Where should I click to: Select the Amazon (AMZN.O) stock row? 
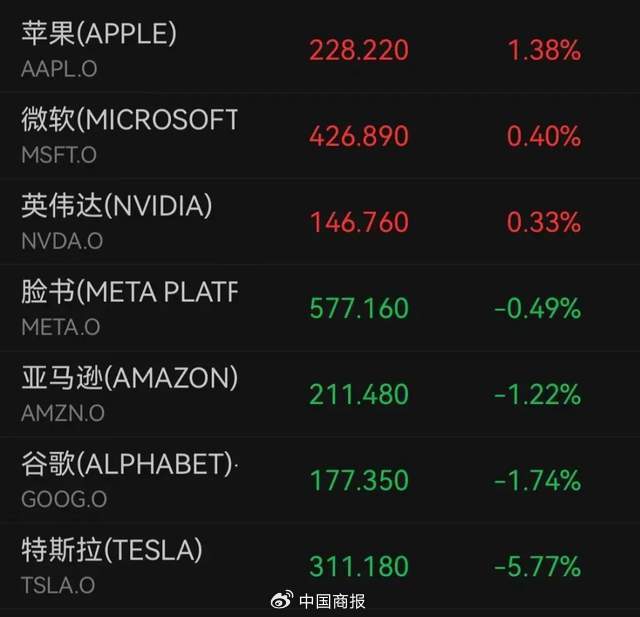(320, 394)
